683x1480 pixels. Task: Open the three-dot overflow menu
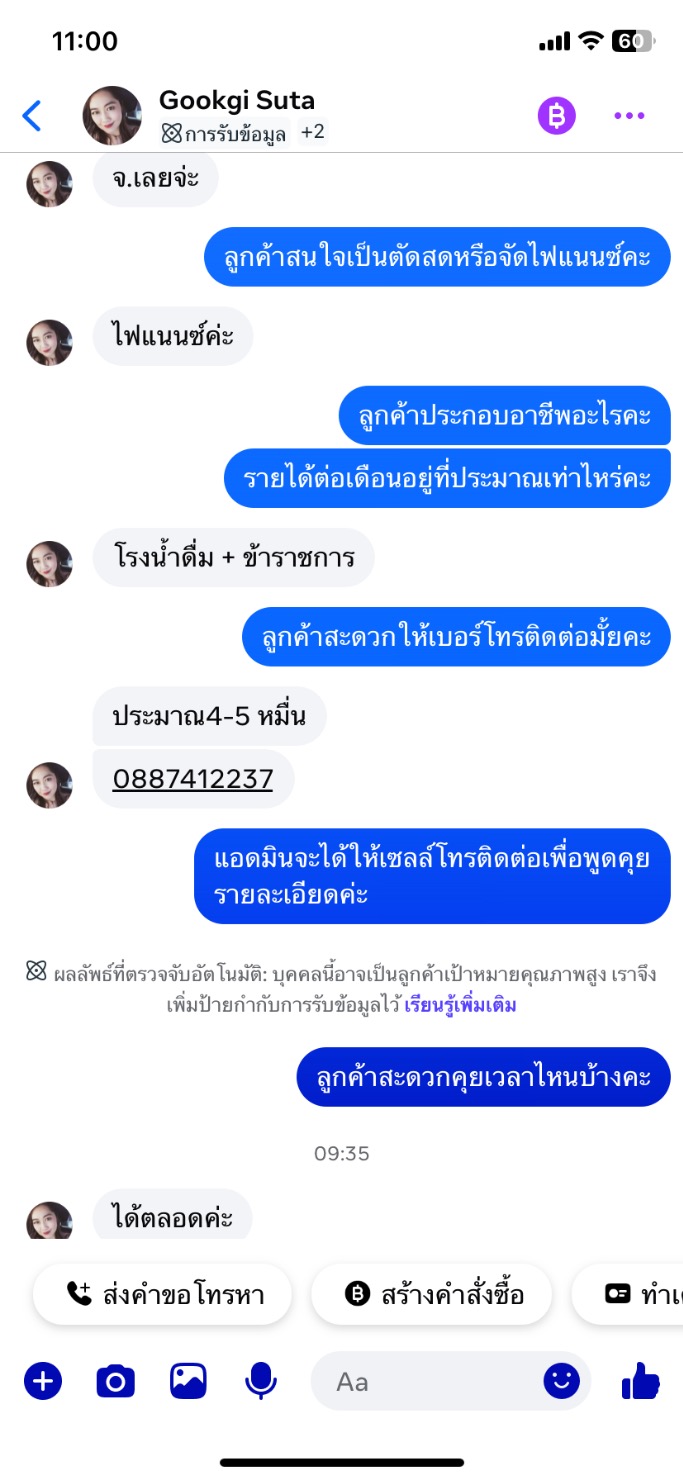point(629,116)
